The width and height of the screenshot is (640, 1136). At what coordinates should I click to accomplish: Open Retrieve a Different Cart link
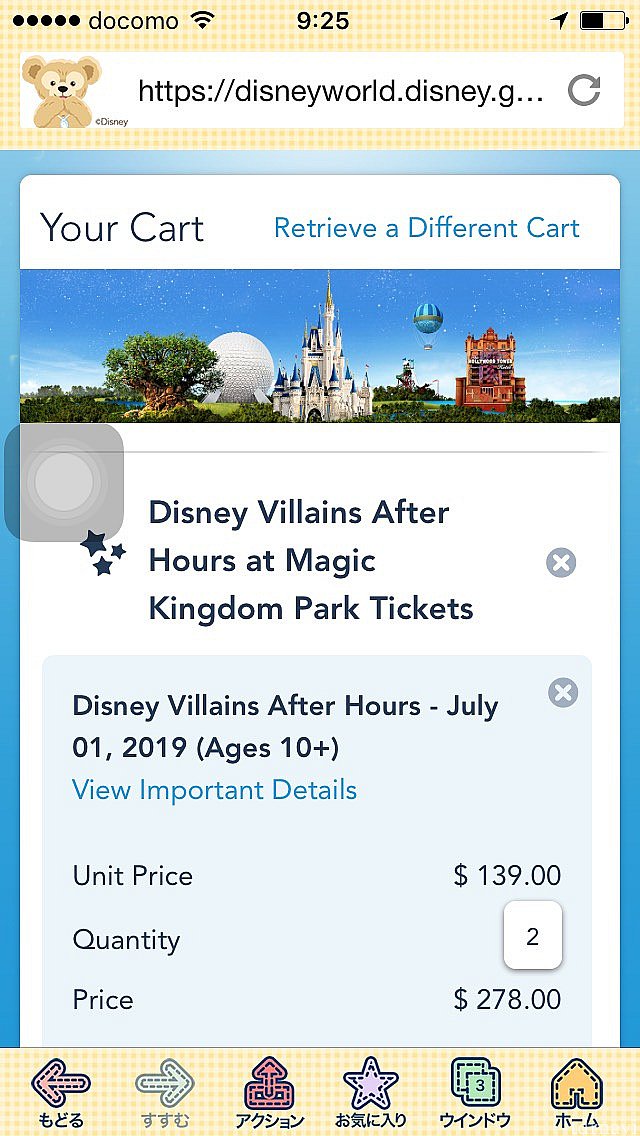coord(426,228)
